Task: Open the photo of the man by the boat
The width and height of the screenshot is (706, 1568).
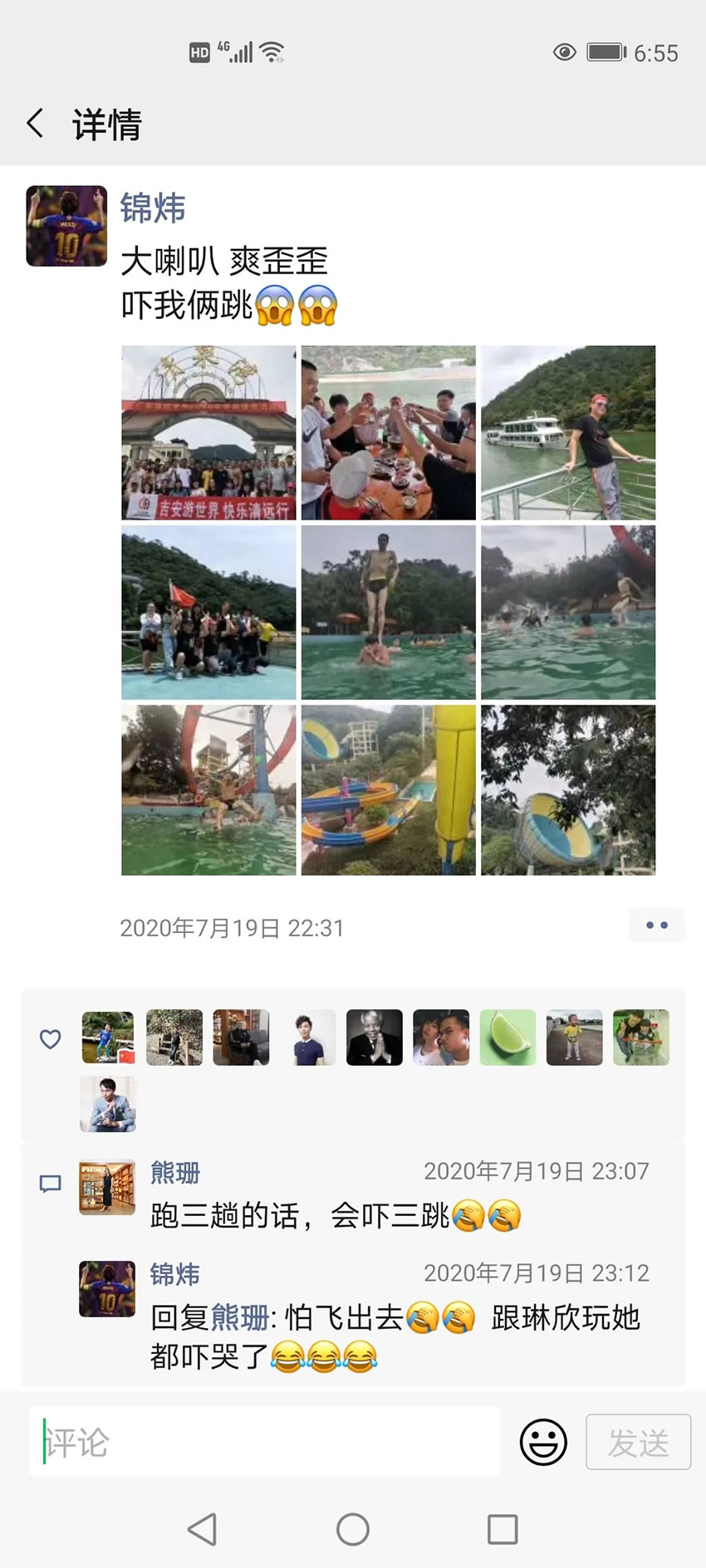Action: click(x=568, y=432)
